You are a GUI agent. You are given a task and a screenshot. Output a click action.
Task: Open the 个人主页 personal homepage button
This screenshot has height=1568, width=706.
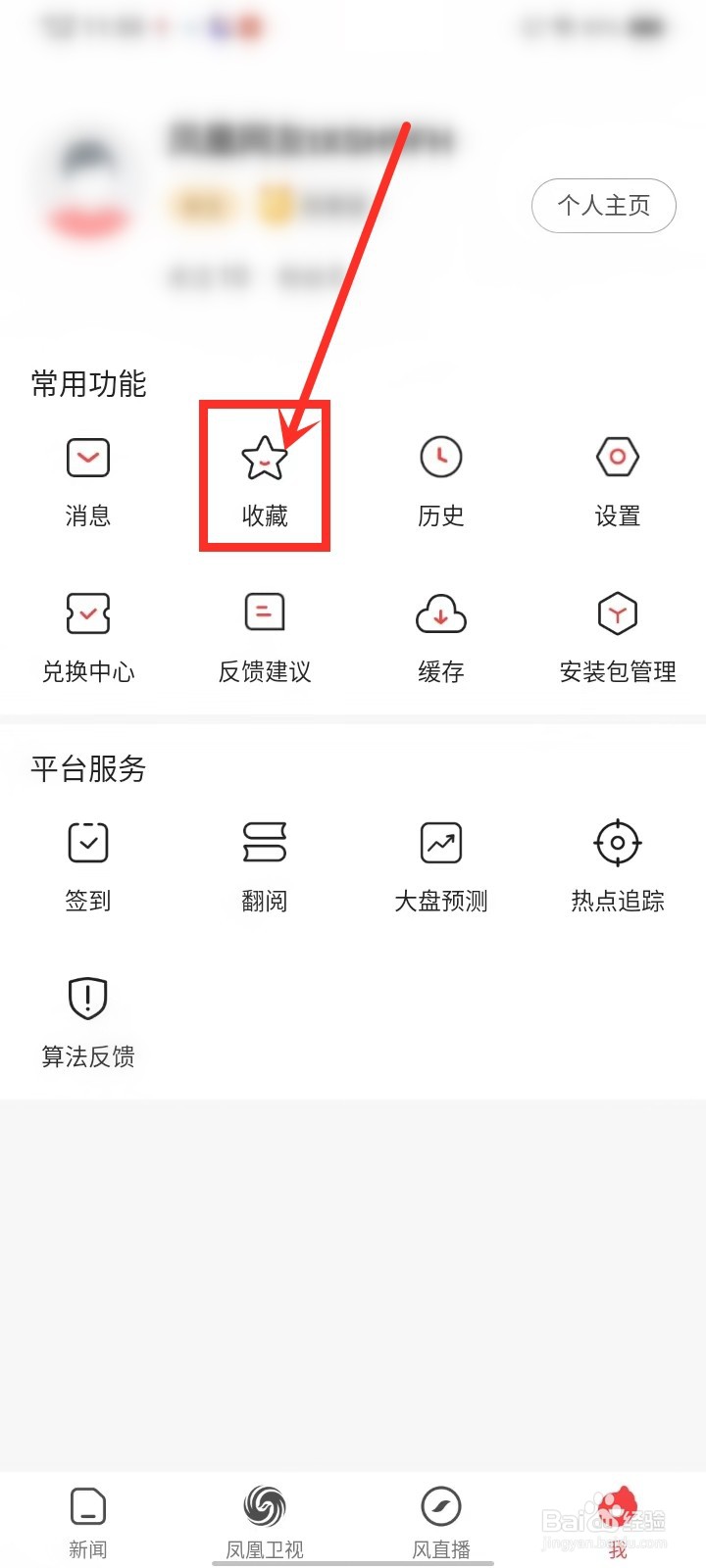click(603, 206)
